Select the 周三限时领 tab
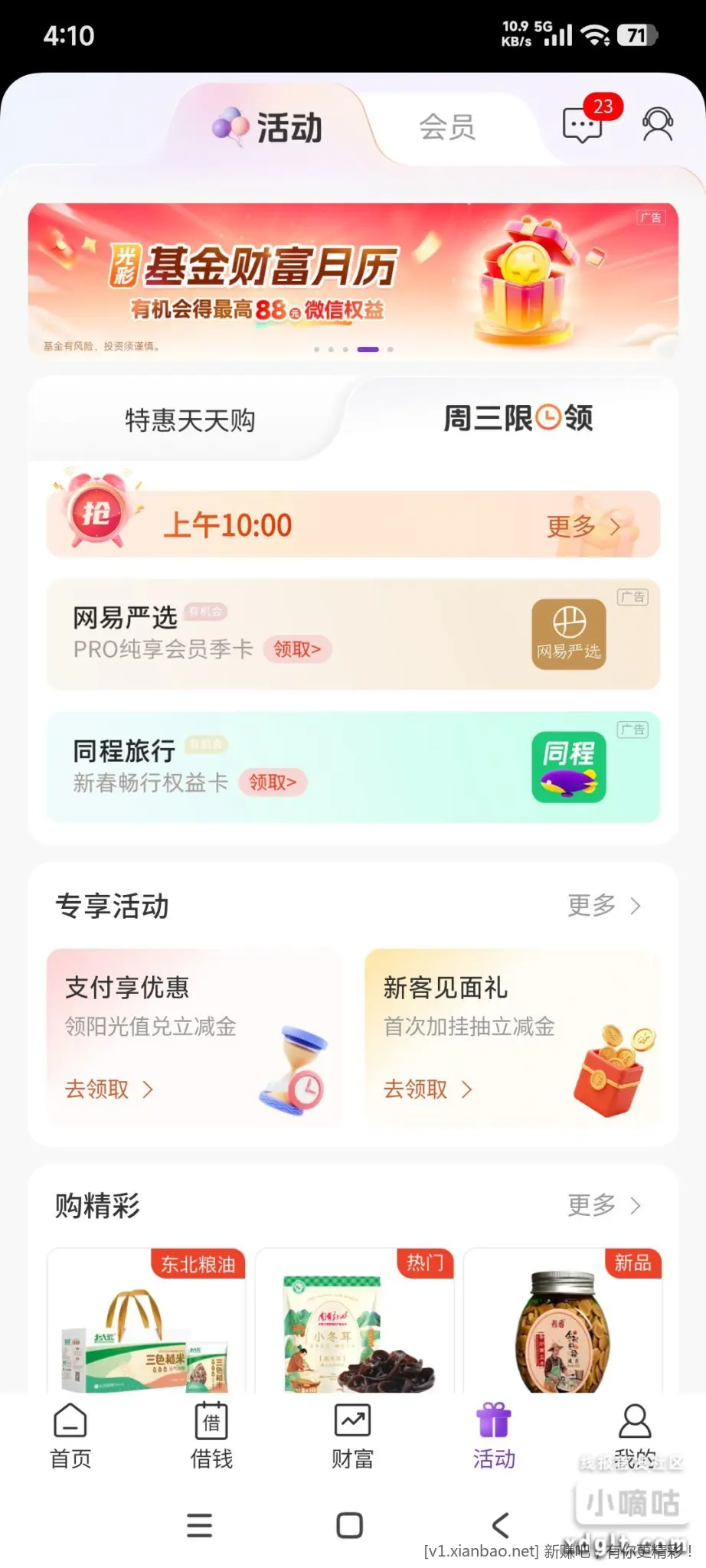Screen dimensions: 706x1568 click(518, 419)
